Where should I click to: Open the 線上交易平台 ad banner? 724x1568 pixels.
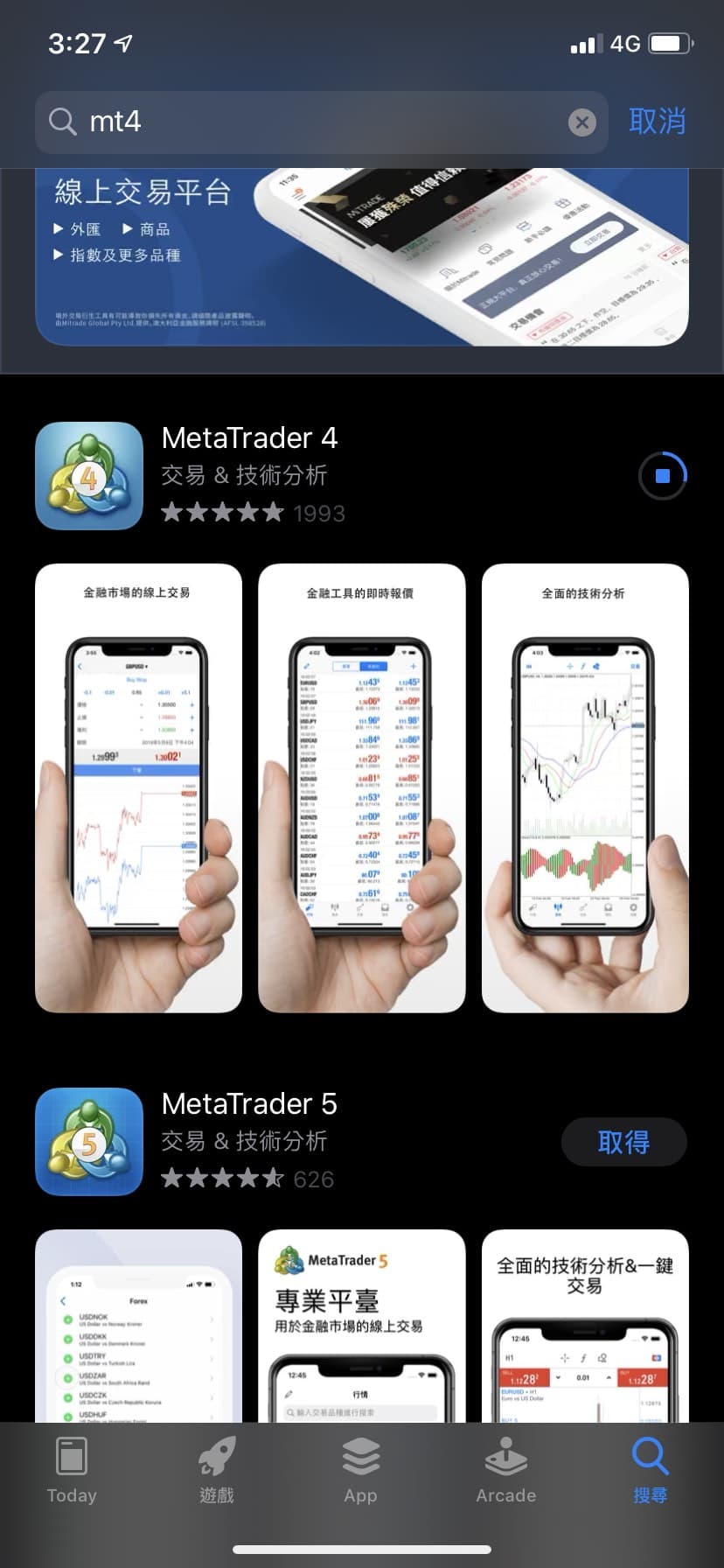pos(361,256)
